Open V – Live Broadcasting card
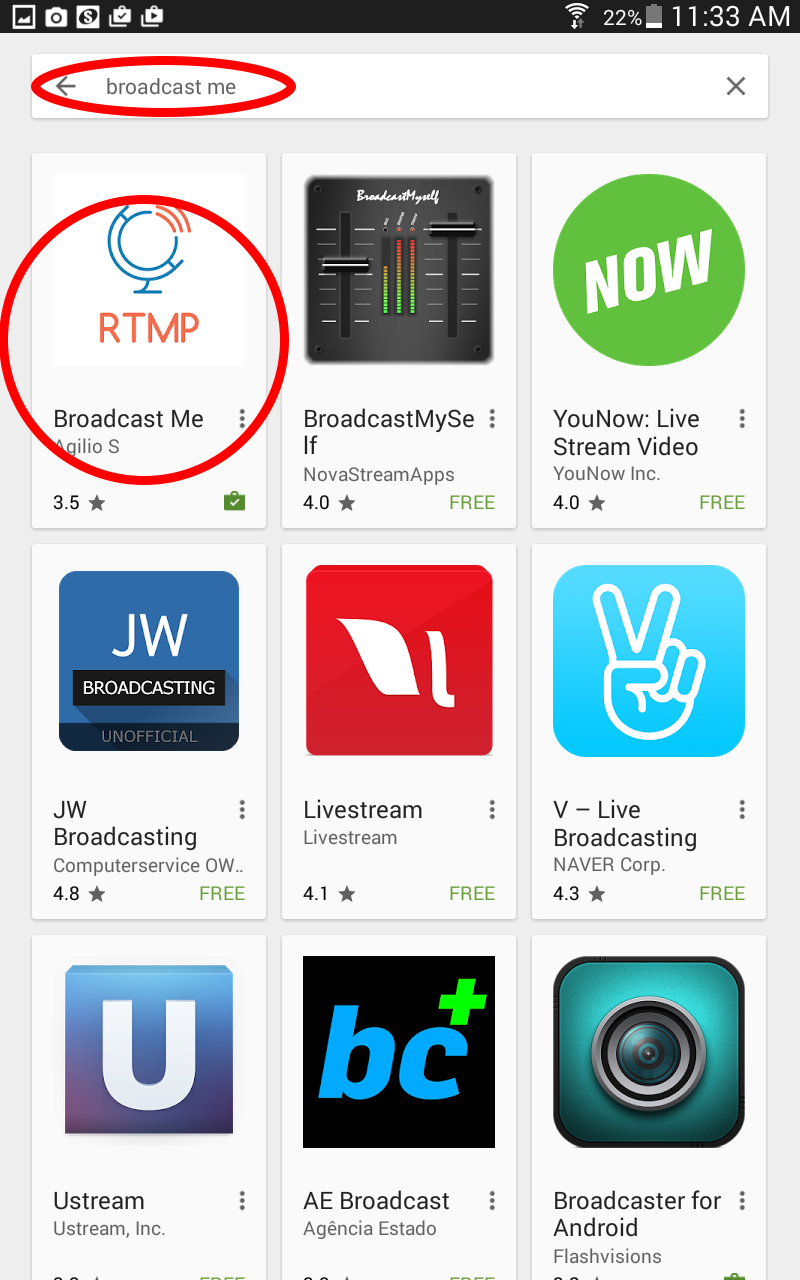Image resolution: width=800 pixels, height=1280 pixels. (x=649, y=732)
